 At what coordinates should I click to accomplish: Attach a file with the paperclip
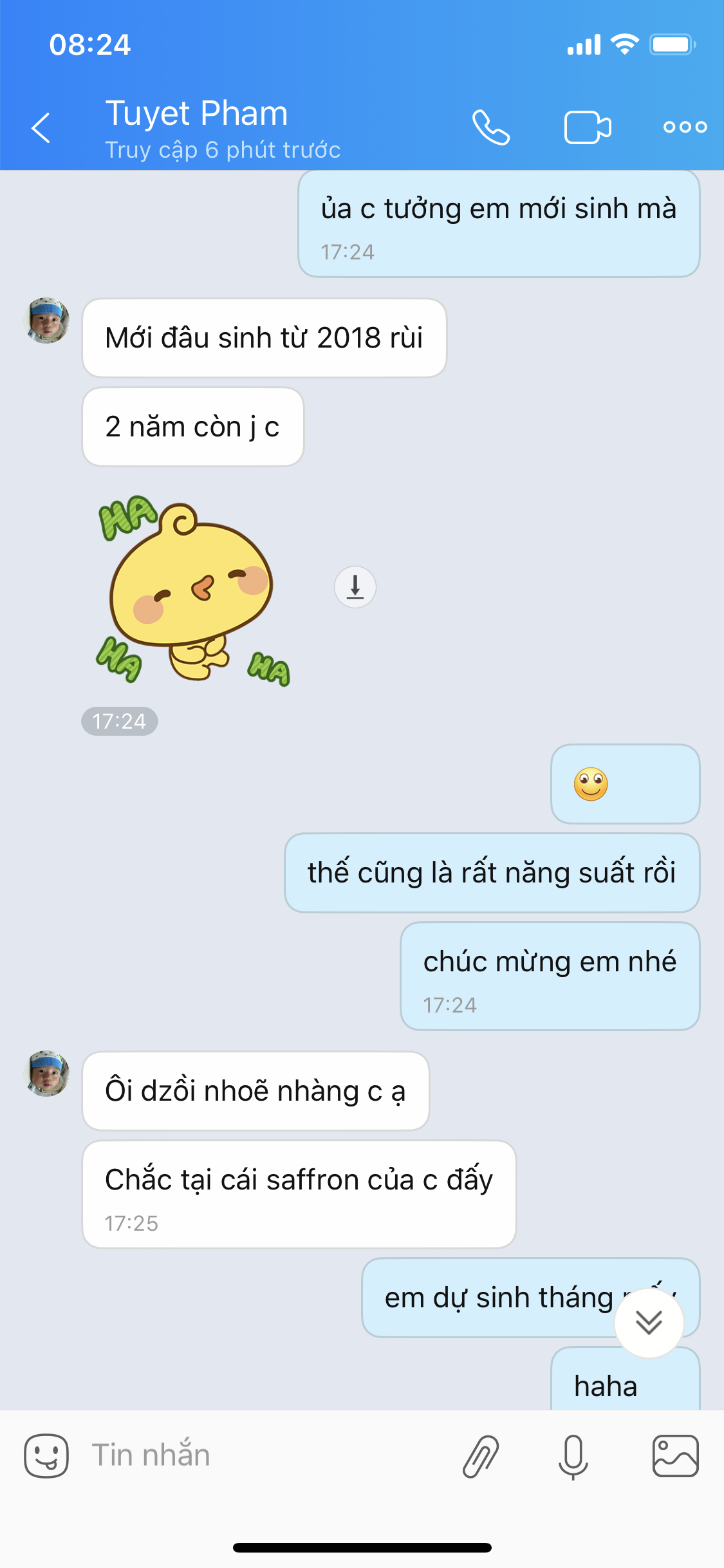(x=481, y=1455)
